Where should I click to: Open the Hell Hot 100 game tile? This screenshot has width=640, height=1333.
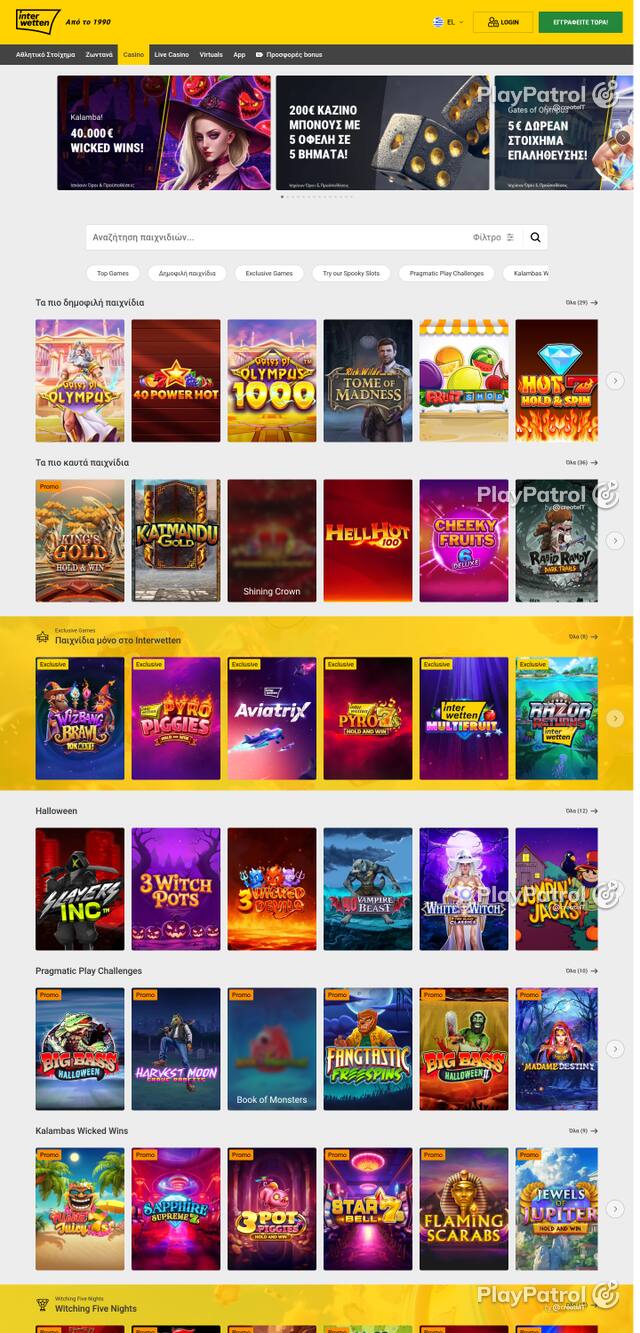368,540
